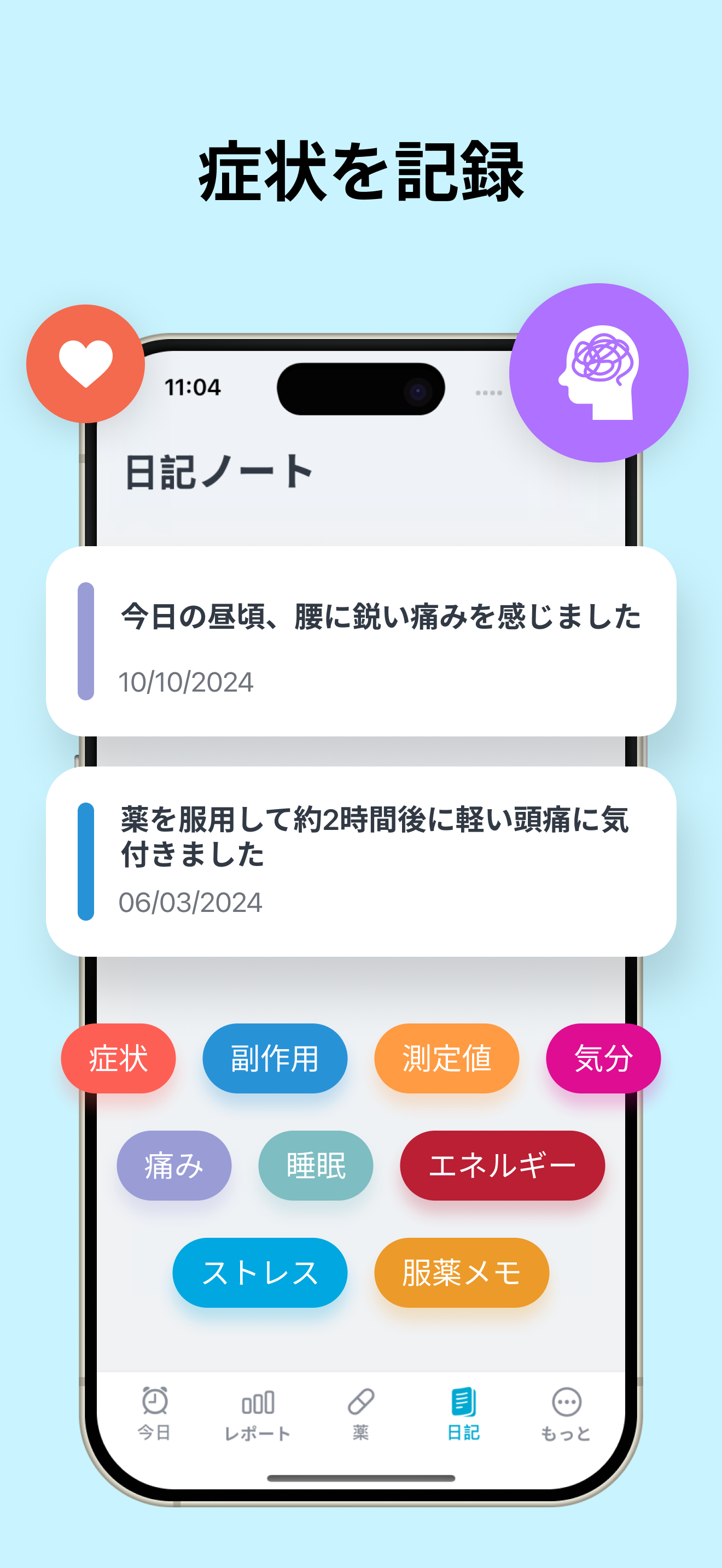The height and width of the screenshot is (1568, 722).
Task: Toggle the 症状 filter chip
Action: pyautogui.click(x=119, y=1058)
